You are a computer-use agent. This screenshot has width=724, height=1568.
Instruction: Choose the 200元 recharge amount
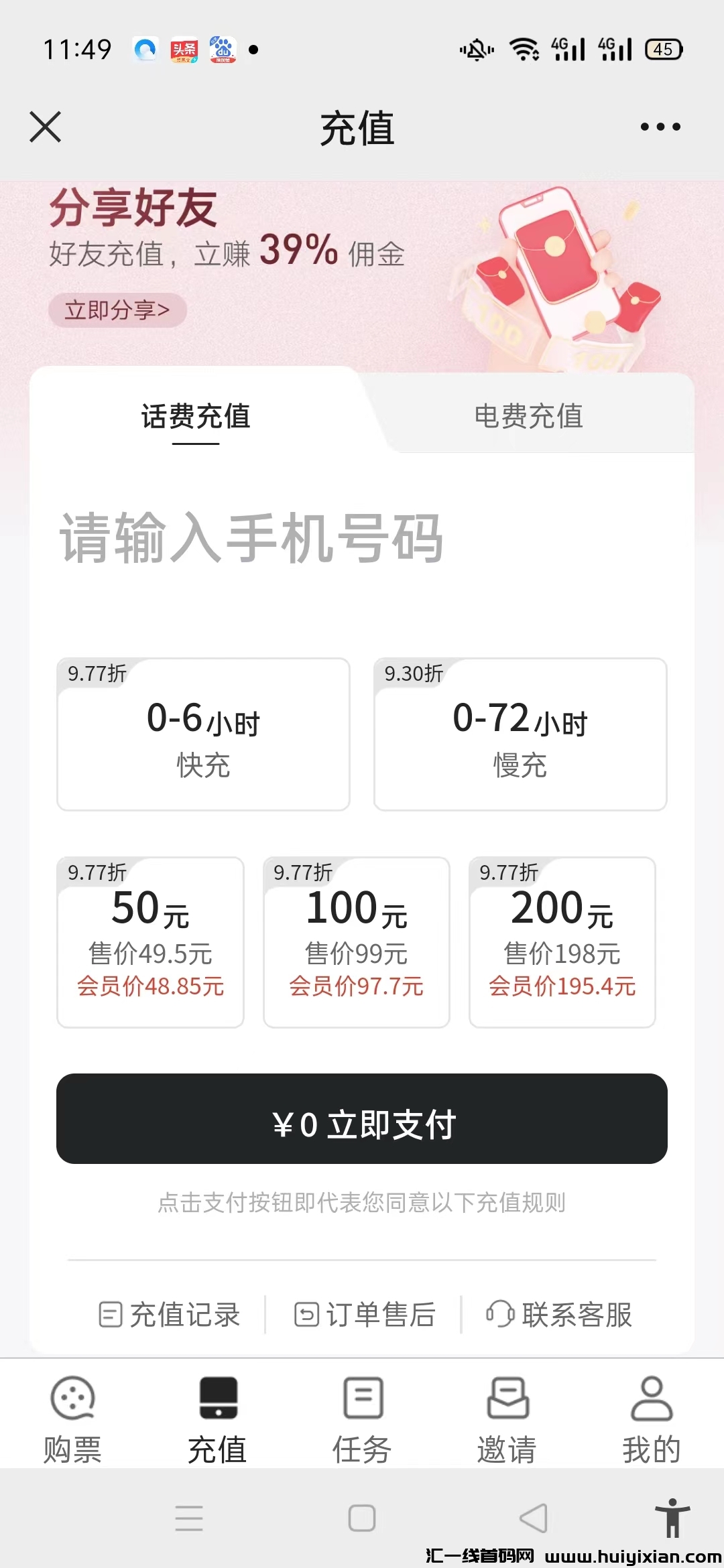[562, 938]
